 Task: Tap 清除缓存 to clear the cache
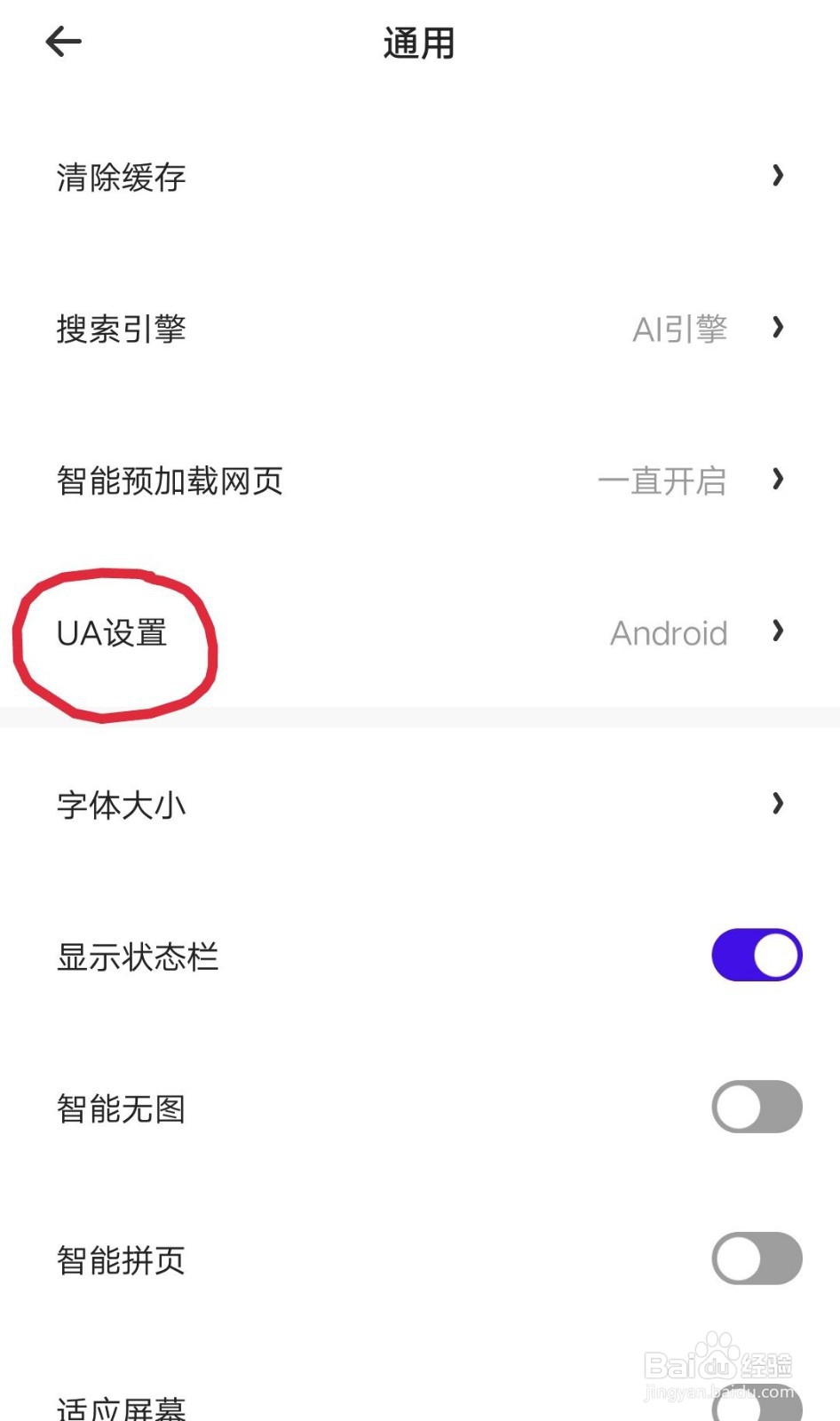click(119, 176)
